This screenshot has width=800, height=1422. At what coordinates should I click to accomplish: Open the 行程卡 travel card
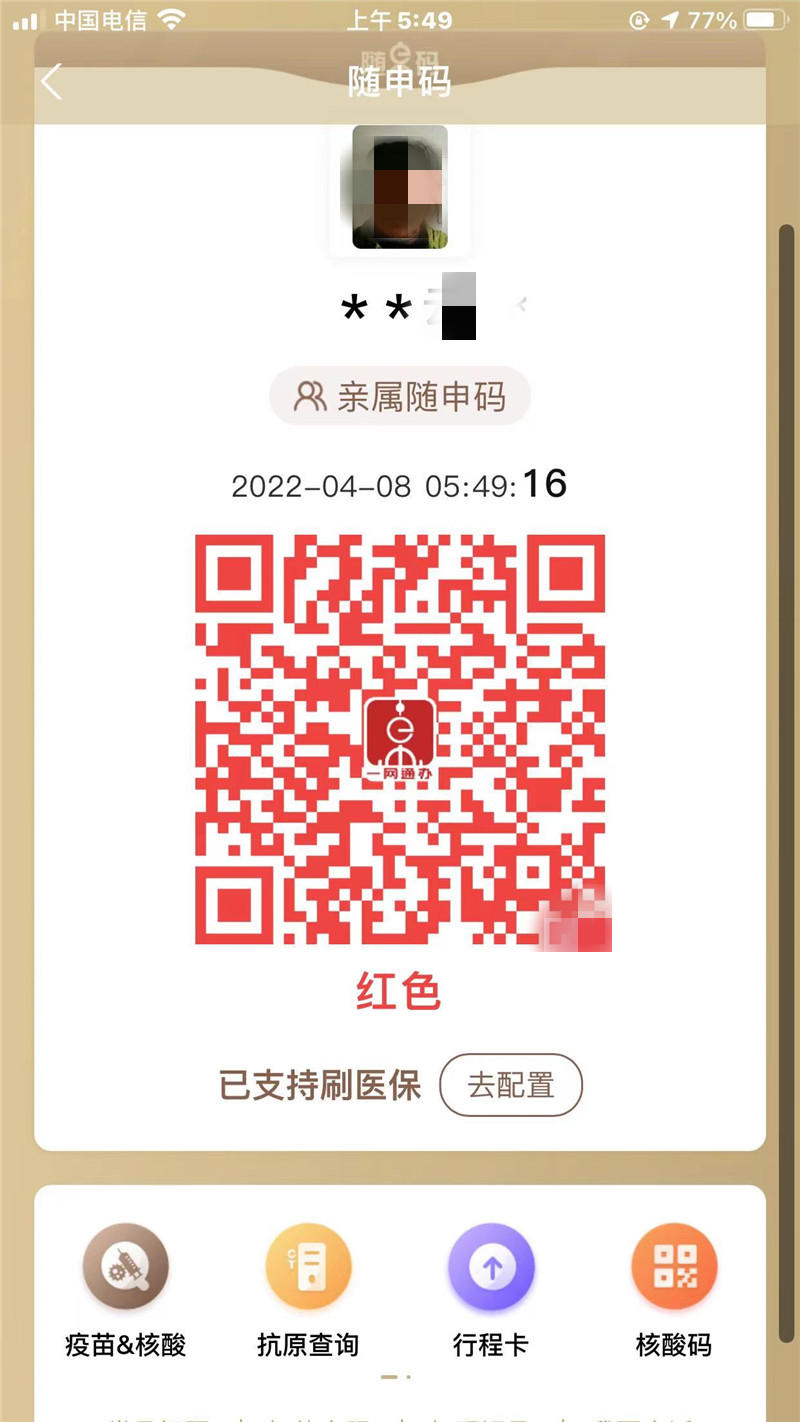point(491,1268)
